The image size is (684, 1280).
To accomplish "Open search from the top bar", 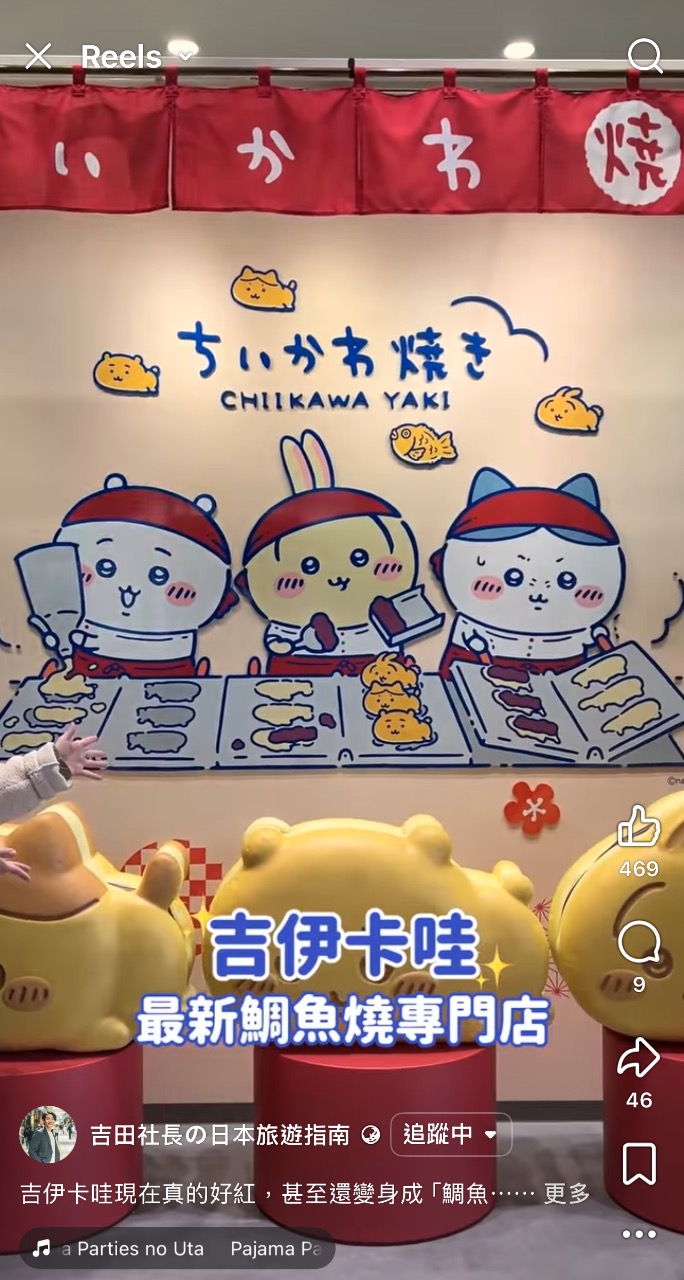I will click(645, 57).
